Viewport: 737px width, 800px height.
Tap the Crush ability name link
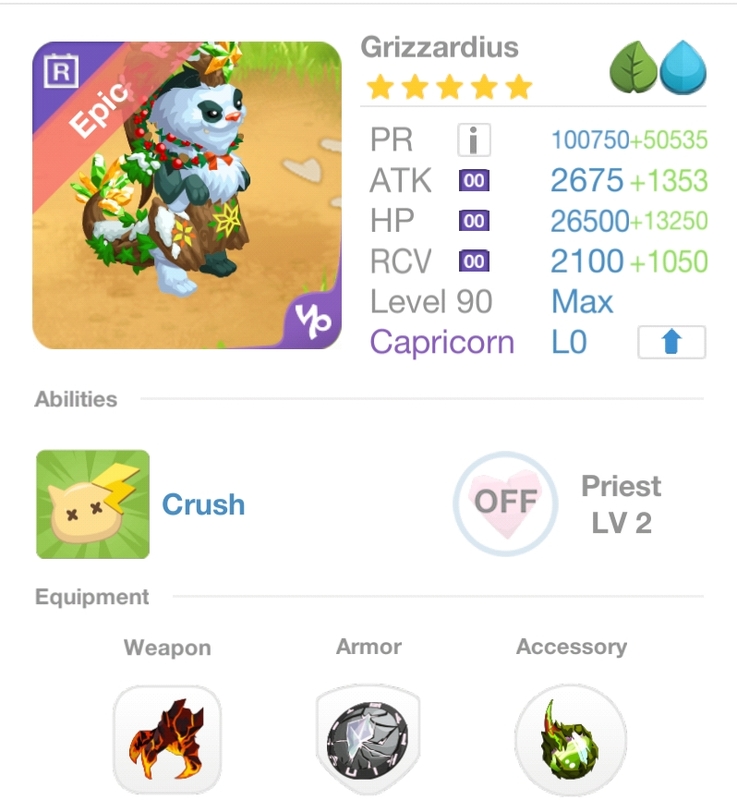(203, 505)
